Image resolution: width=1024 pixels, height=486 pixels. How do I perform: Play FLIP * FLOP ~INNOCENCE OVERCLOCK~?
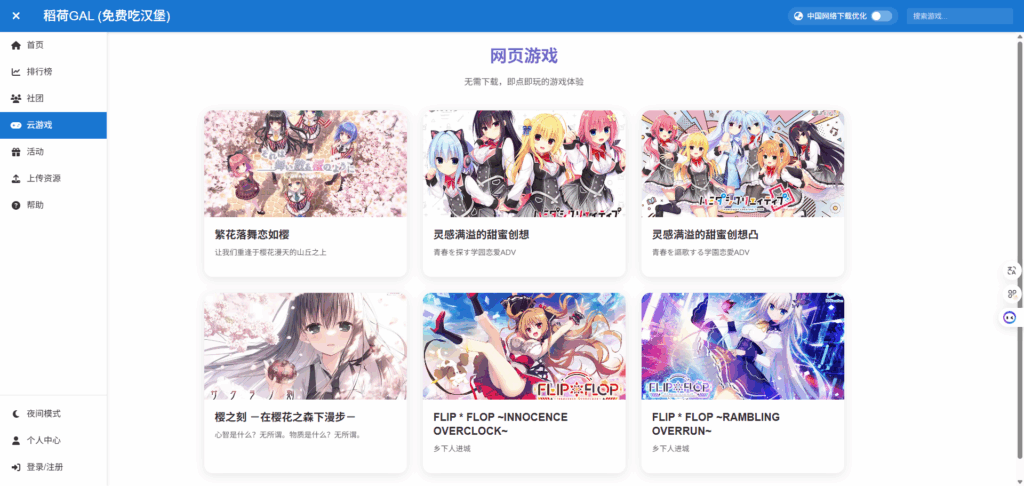[524, 380]
